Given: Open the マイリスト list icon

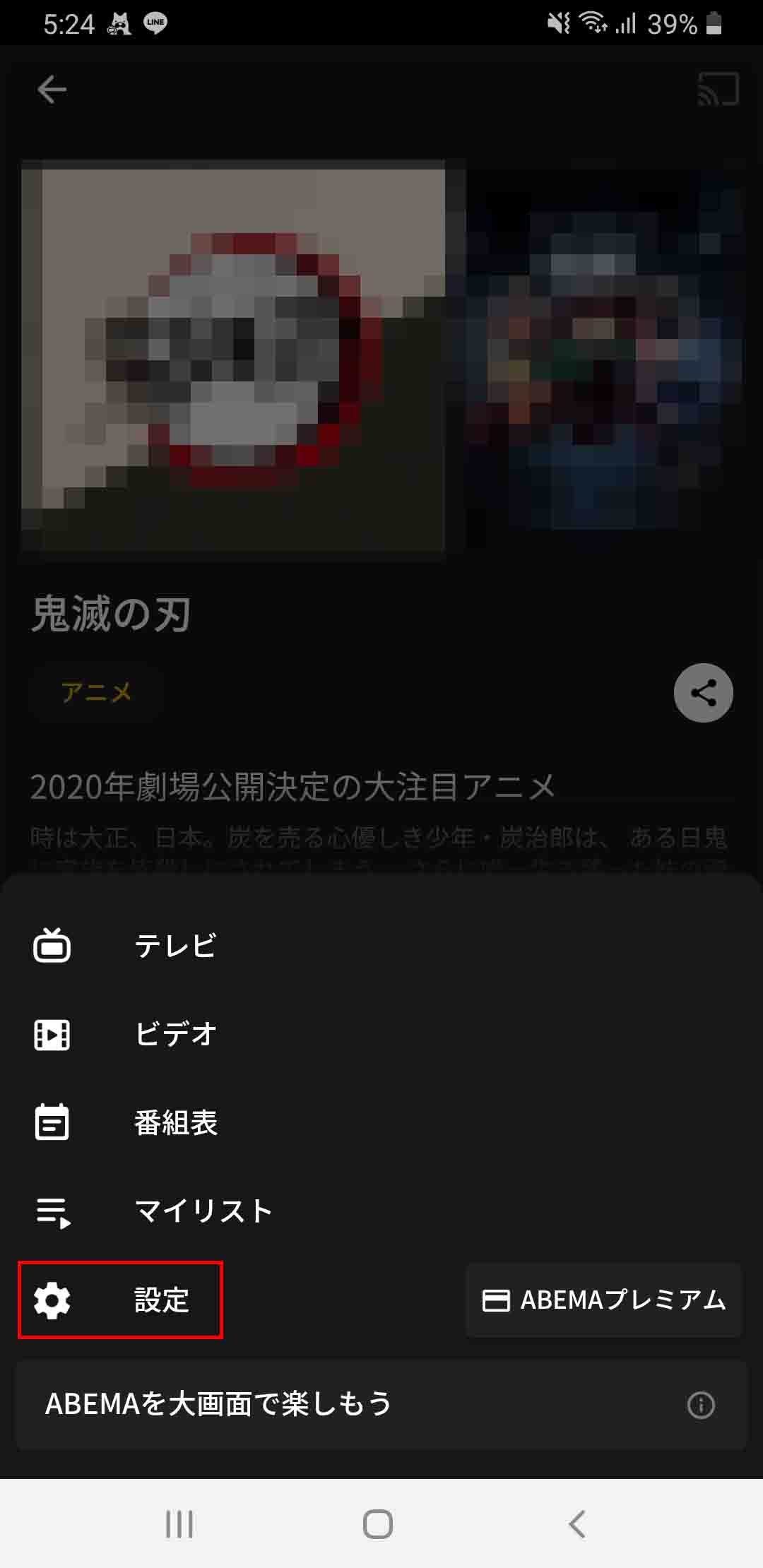Looking at the screenshot, I should [x=51, y=1212].
